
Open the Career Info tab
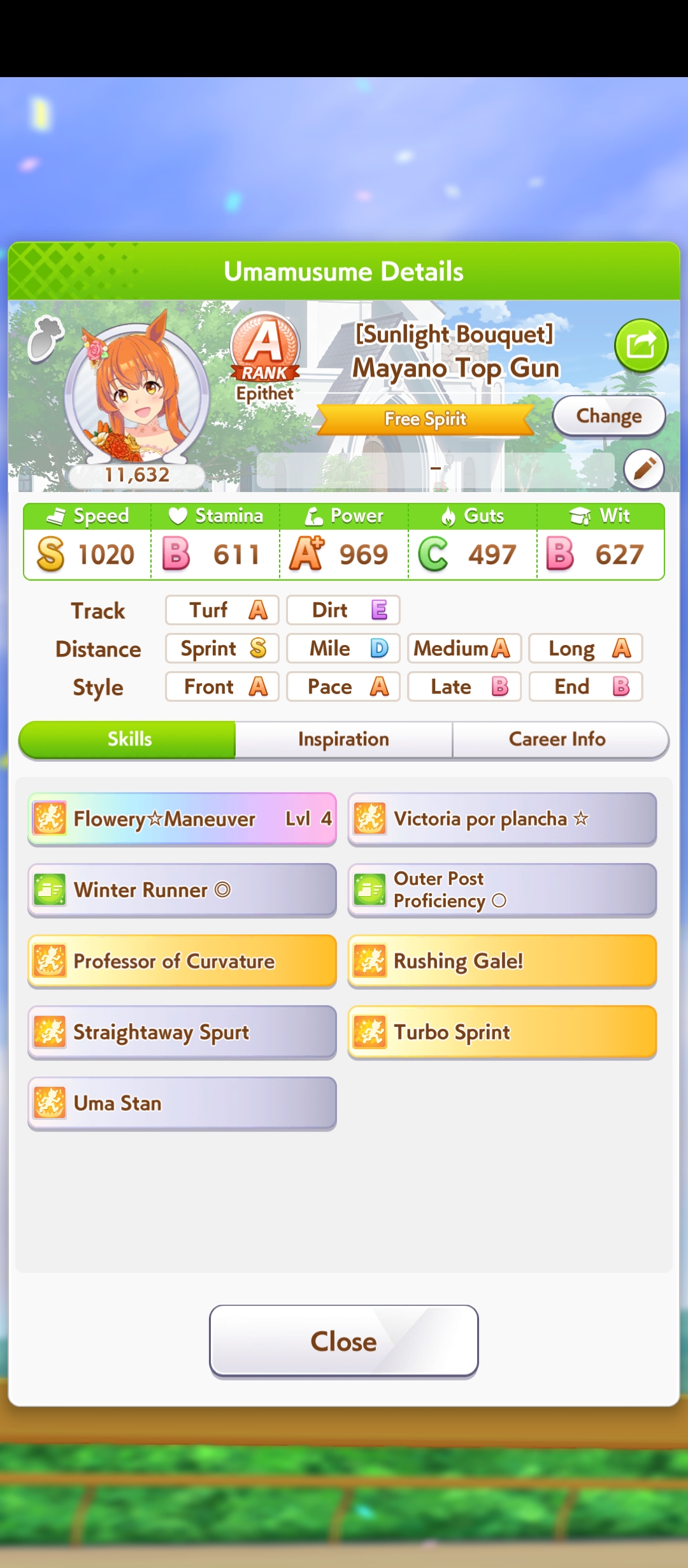(557, 739)
